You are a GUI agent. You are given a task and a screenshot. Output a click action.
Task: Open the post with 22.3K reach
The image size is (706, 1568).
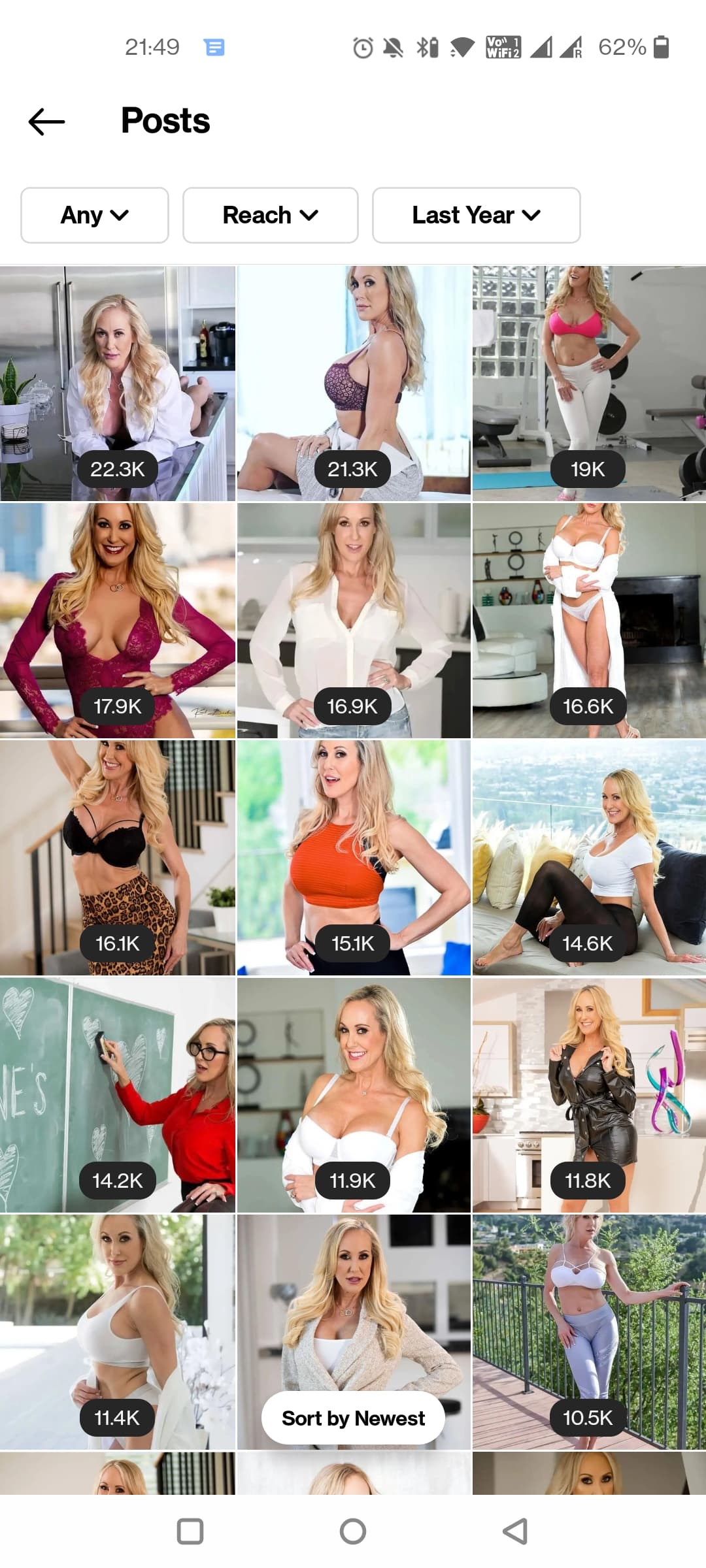tap(118, 384)
